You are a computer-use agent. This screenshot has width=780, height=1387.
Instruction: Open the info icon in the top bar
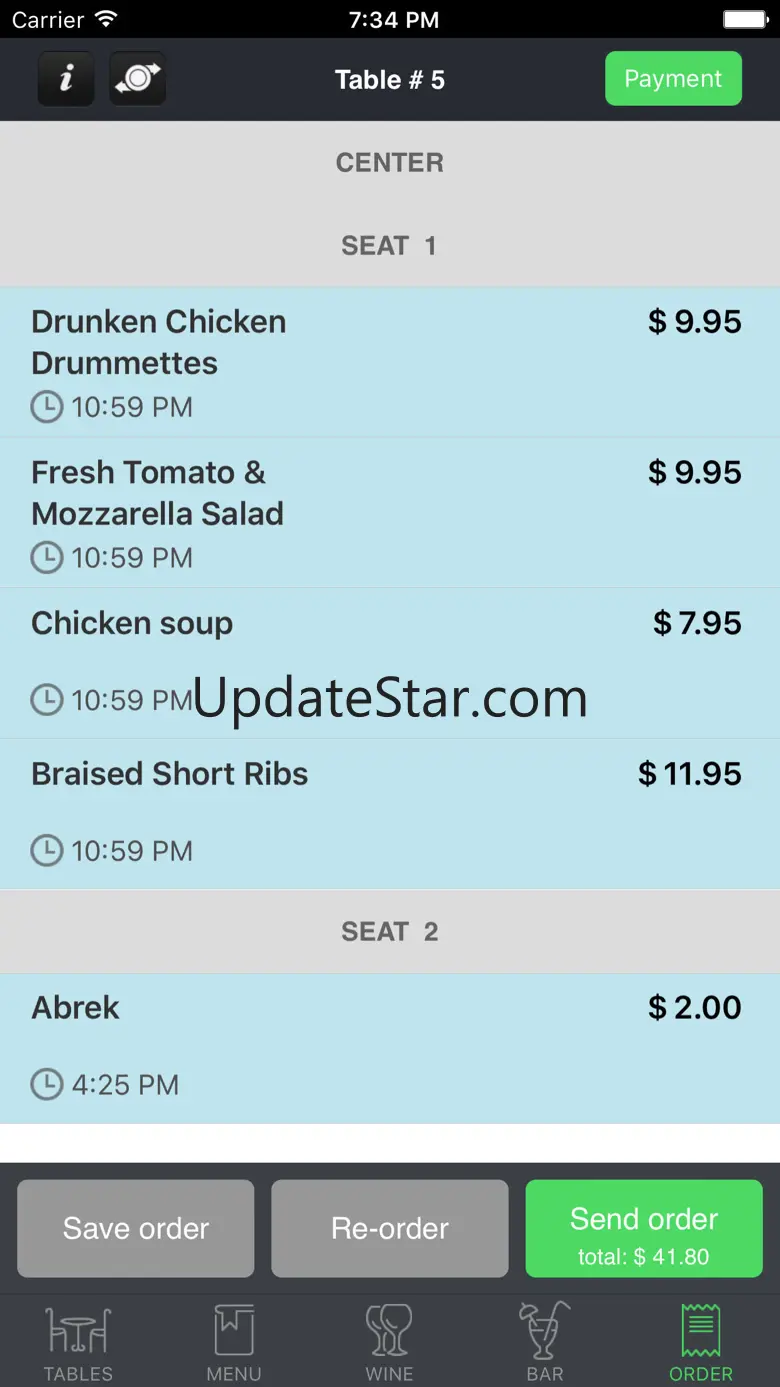[66, 79]
